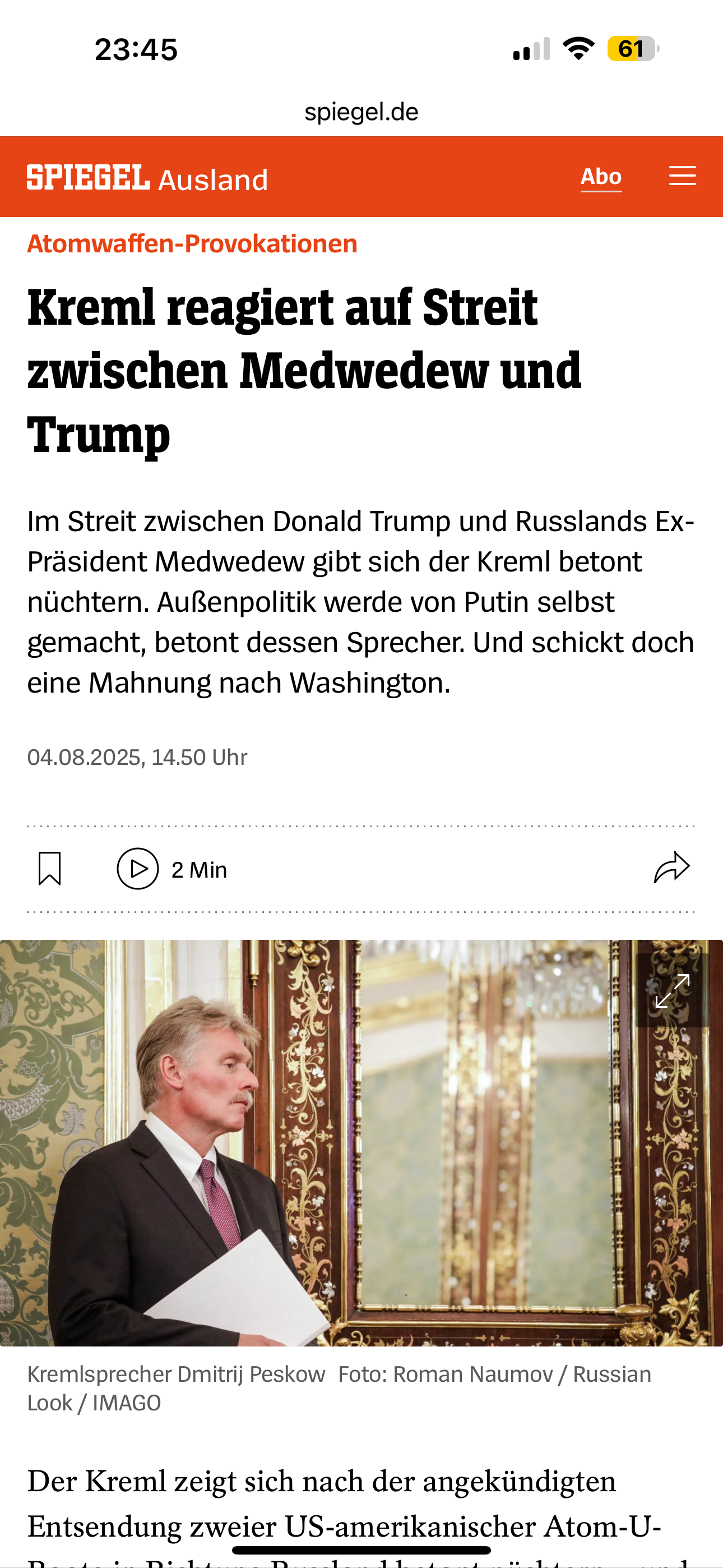Play the 2 Min audio version
Screen dimensions: 723x1568
click(138, 869)
